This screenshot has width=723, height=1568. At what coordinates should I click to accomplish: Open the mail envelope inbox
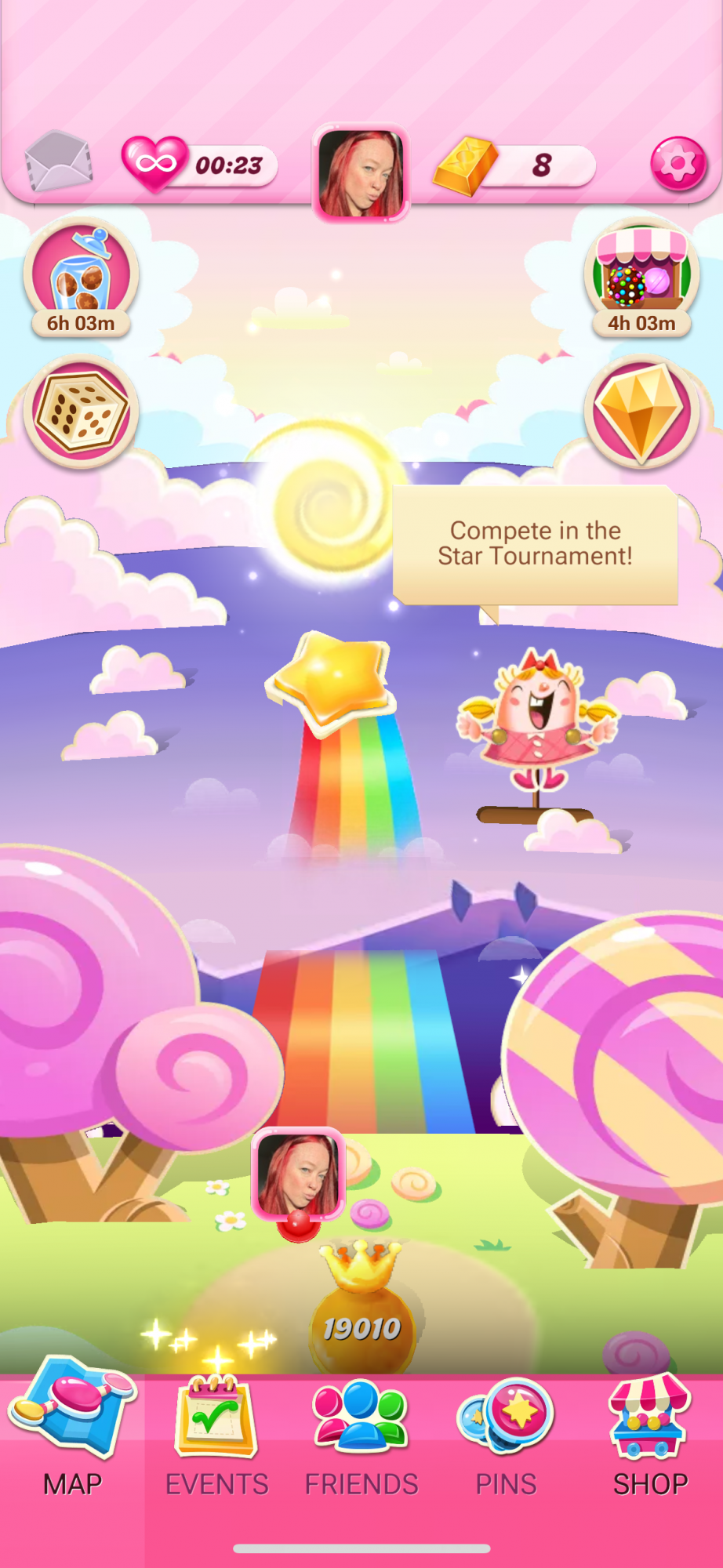(x=59, y=162)
